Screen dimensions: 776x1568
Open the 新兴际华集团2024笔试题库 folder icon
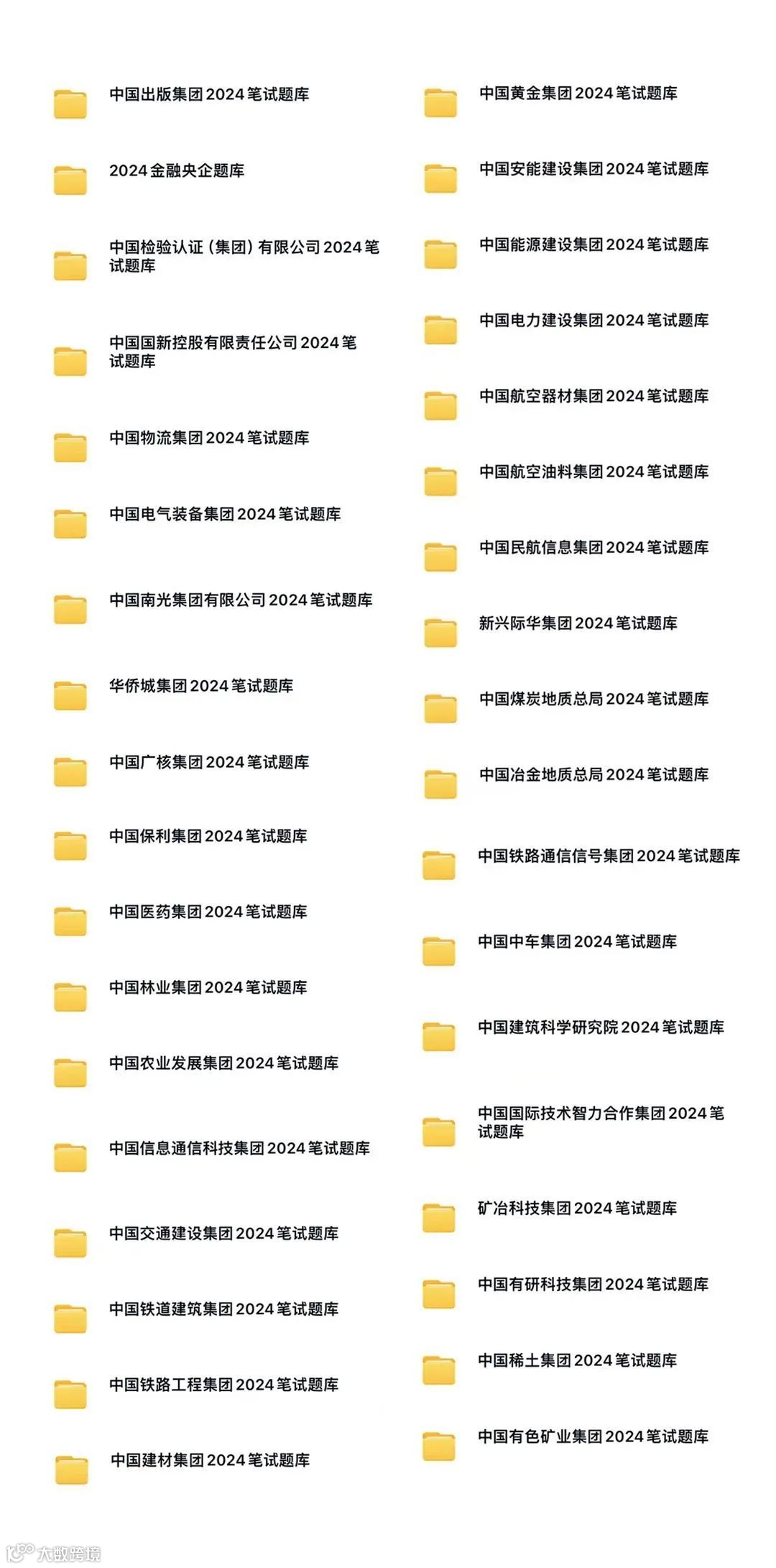click(x=439, y=633)
